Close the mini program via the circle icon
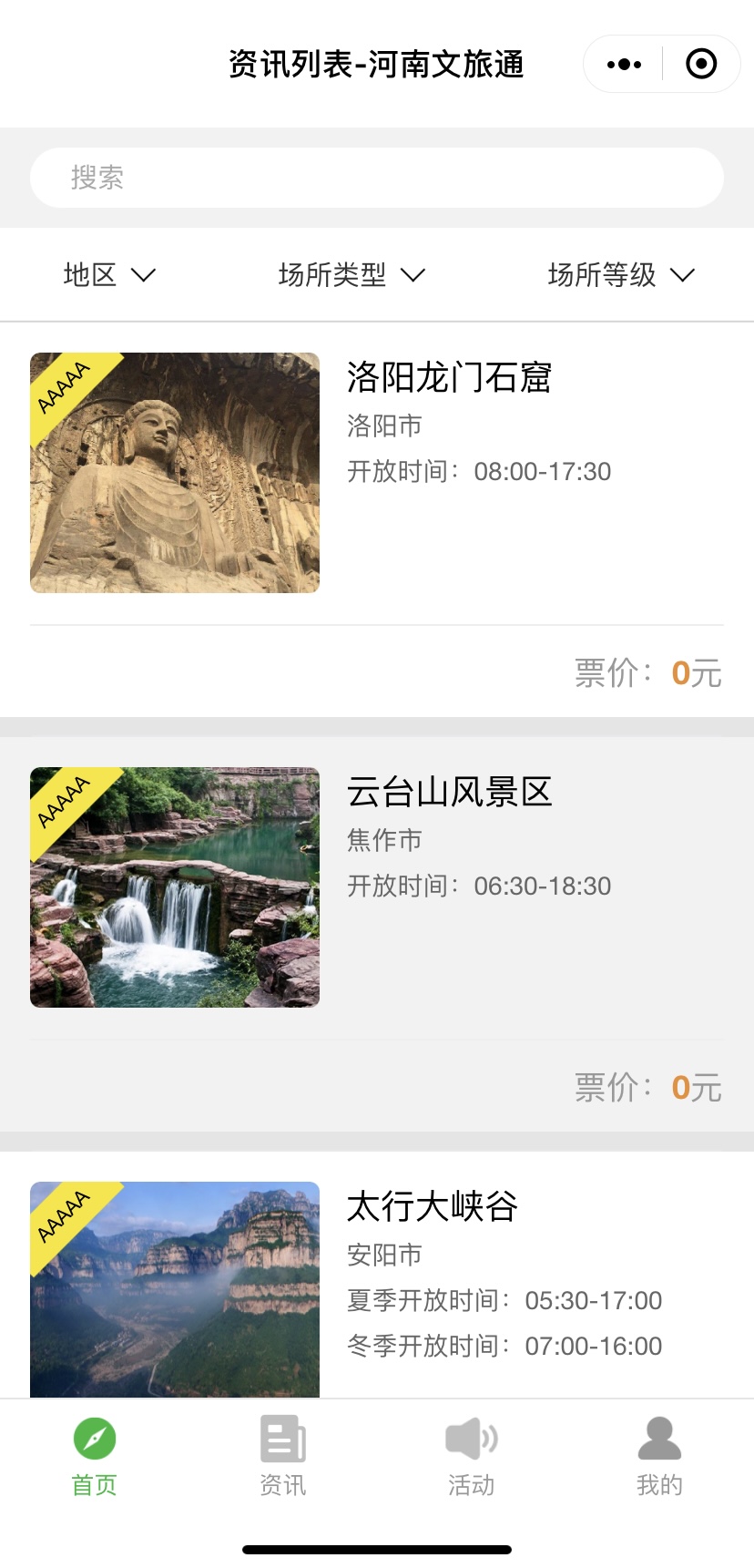Image resolution: width=754 pixels, height=1568 pixels. pyautogui.click(x=701, y=65)
